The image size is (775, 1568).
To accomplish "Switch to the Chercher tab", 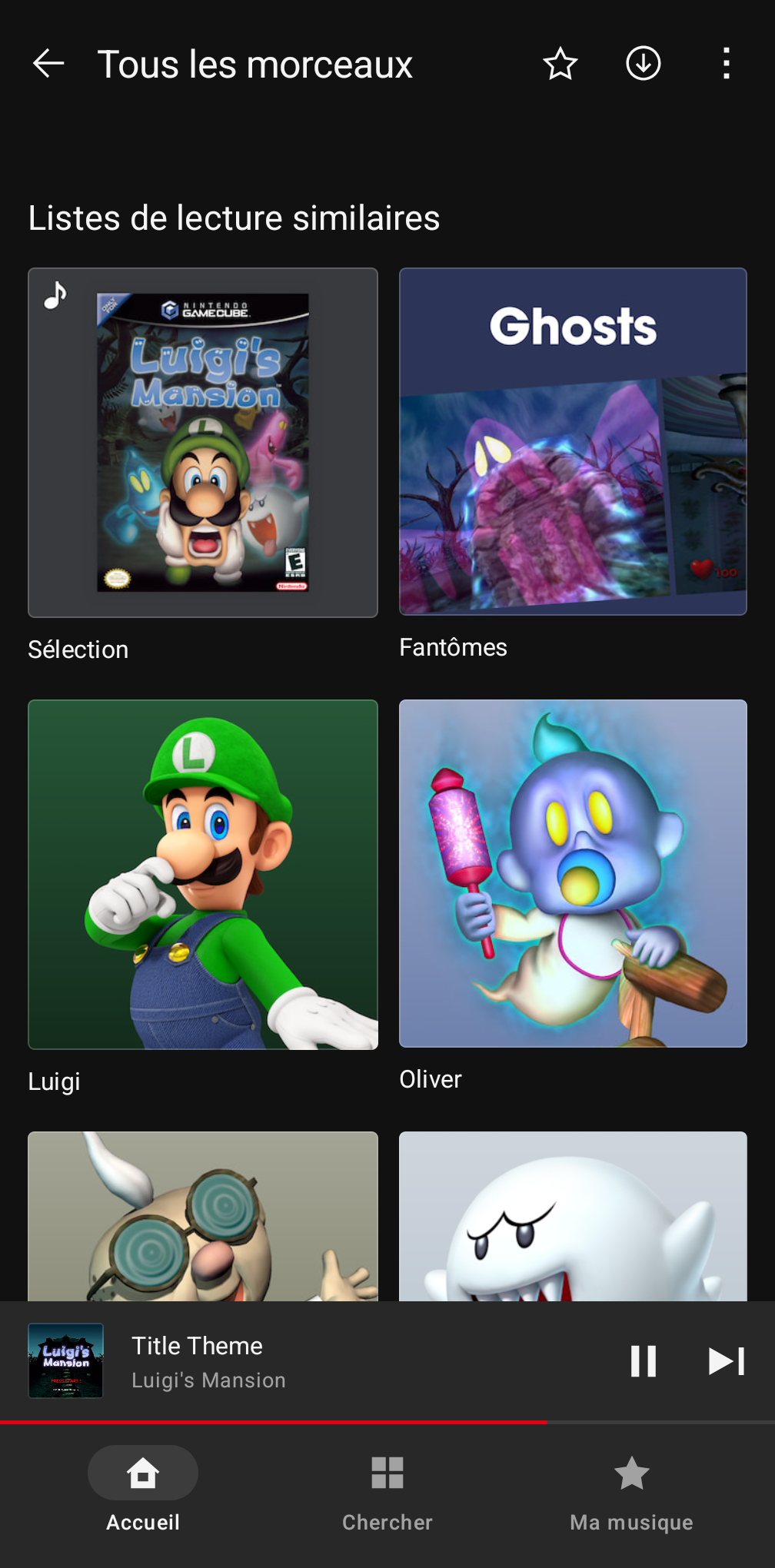I will pos(387,1489).
